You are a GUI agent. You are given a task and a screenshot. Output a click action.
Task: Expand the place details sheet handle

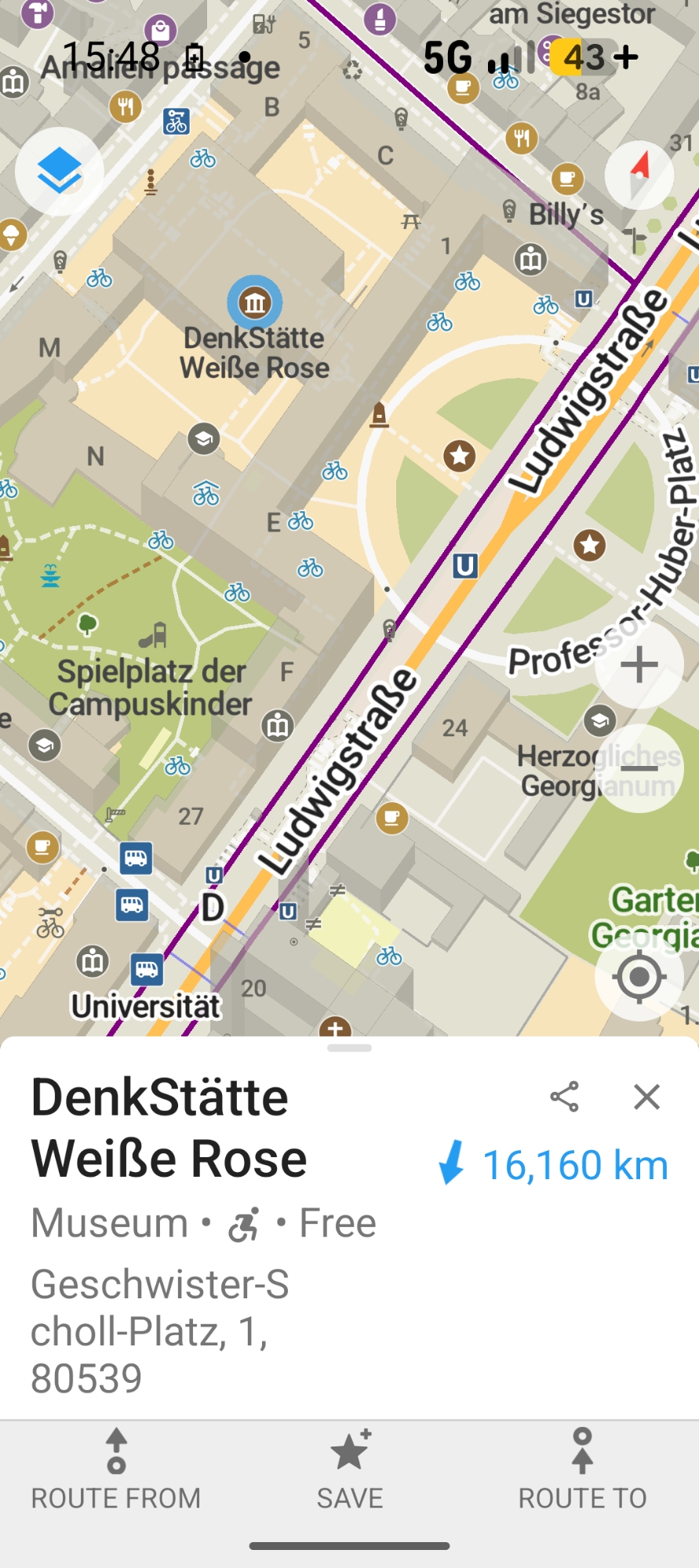pyautogui.click(x=350, y=1048)
